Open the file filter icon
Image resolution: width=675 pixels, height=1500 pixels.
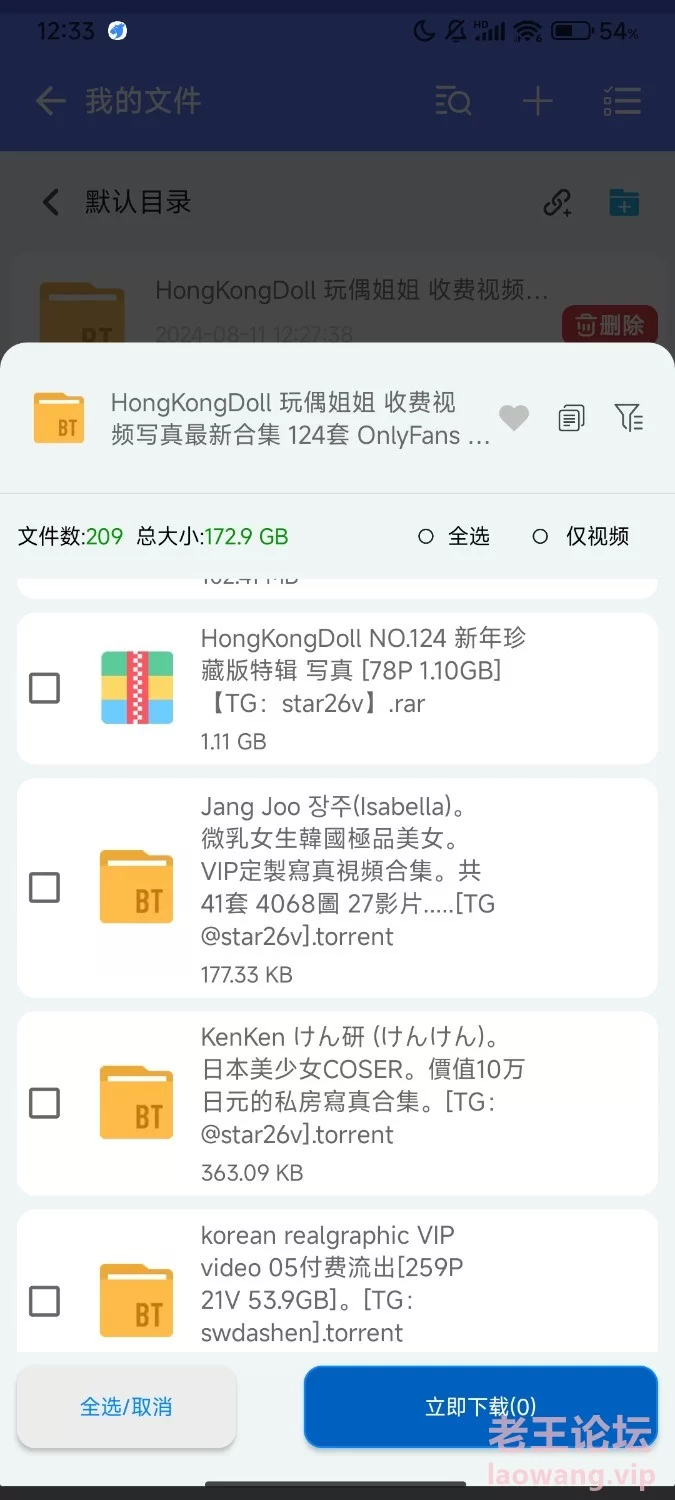point(629,418)
